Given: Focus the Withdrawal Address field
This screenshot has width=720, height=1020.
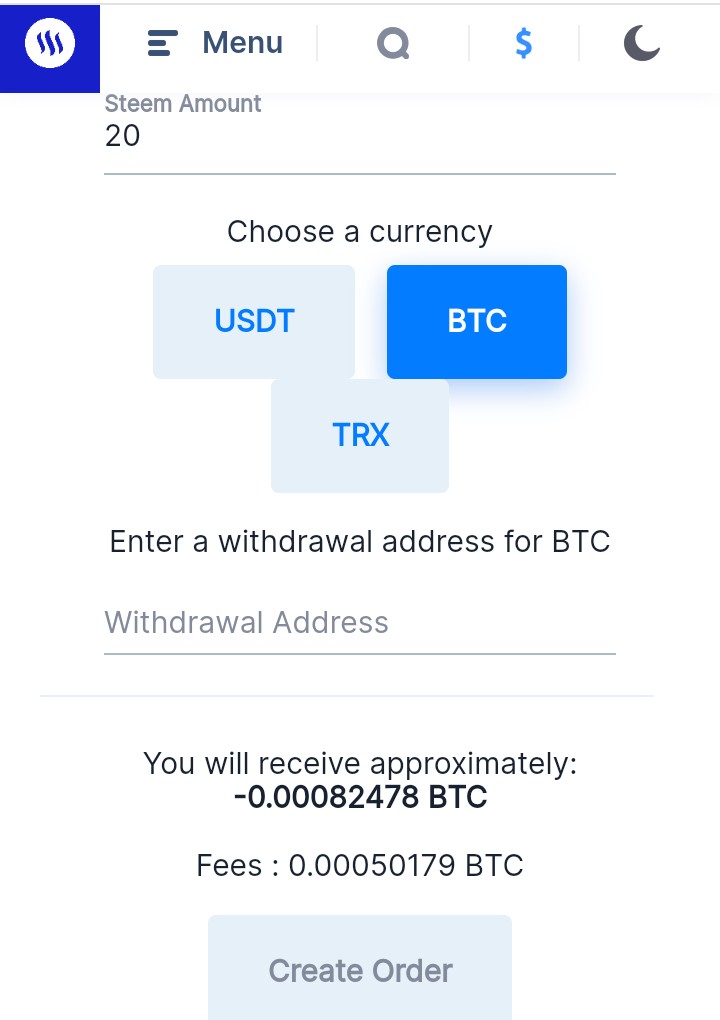Looking at the screenshot, I should (359, 623).
